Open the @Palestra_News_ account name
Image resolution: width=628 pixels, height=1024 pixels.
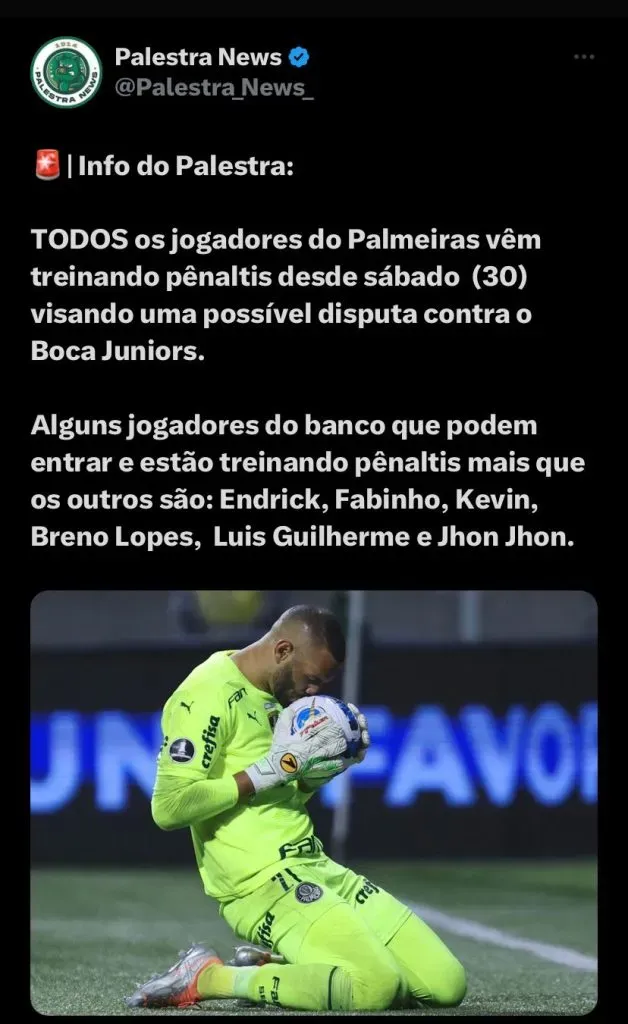coord(214,88)
